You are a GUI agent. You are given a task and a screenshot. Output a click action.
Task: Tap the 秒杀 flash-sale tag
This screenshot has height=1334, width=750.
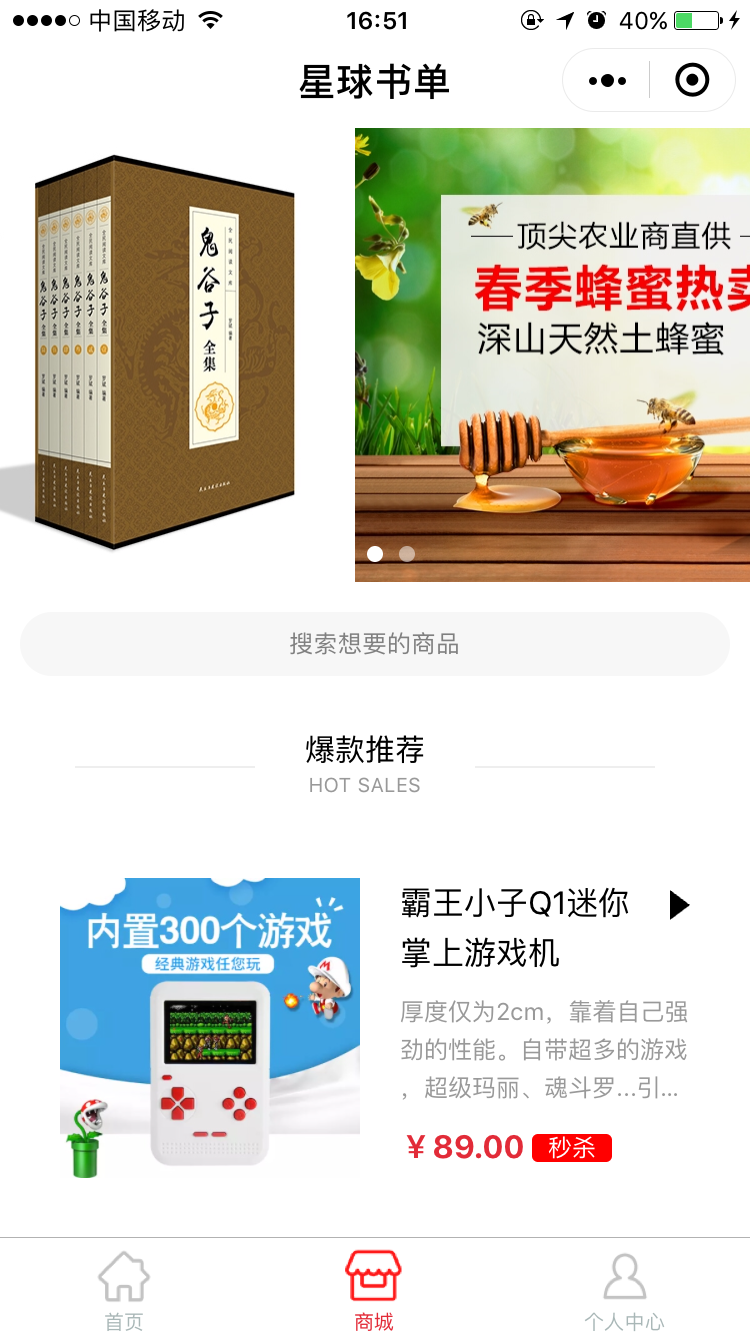[572, 1148]
